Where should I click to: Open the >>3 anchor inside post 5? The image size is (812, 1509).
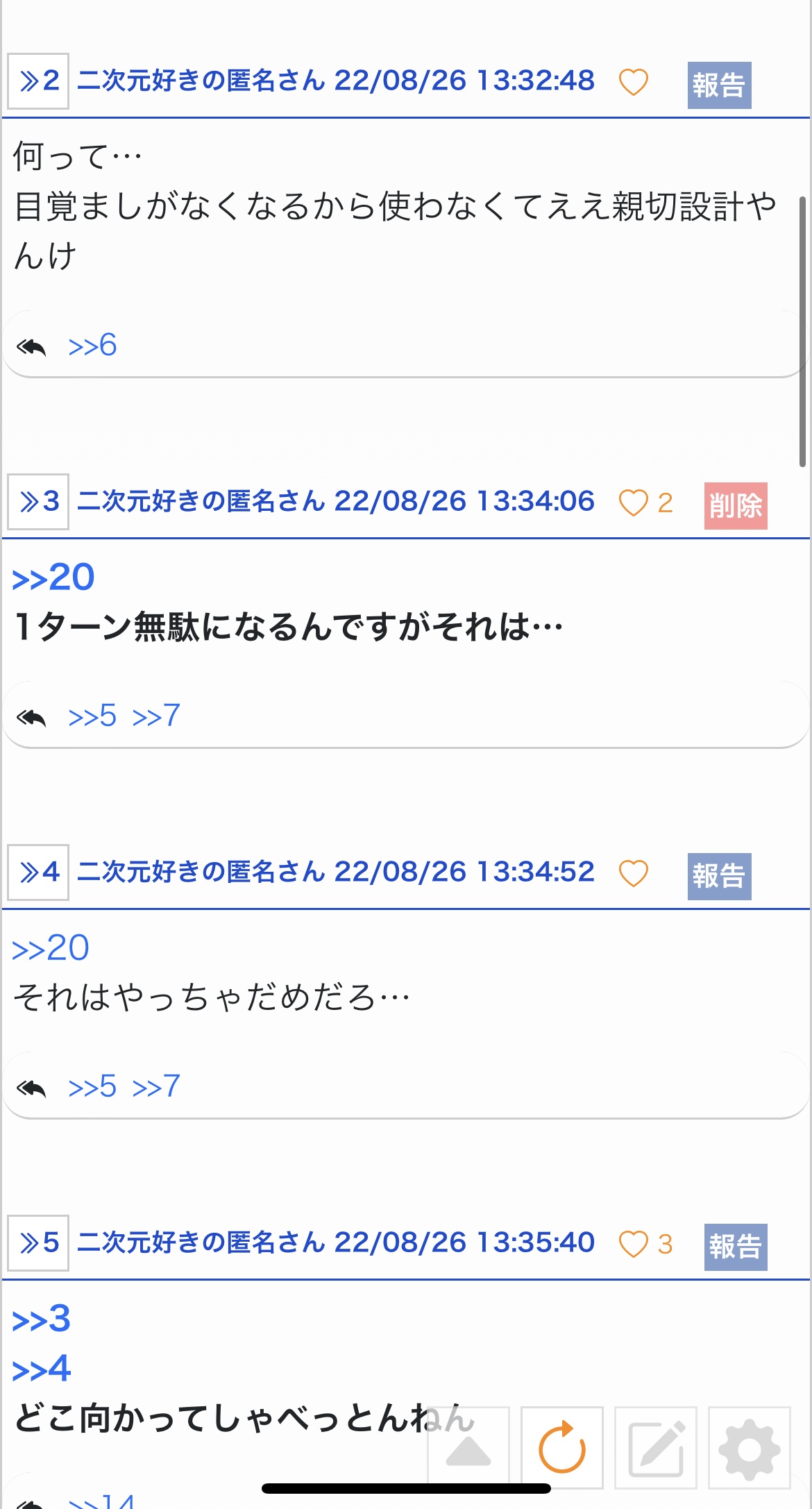[x=42, y=1319]
